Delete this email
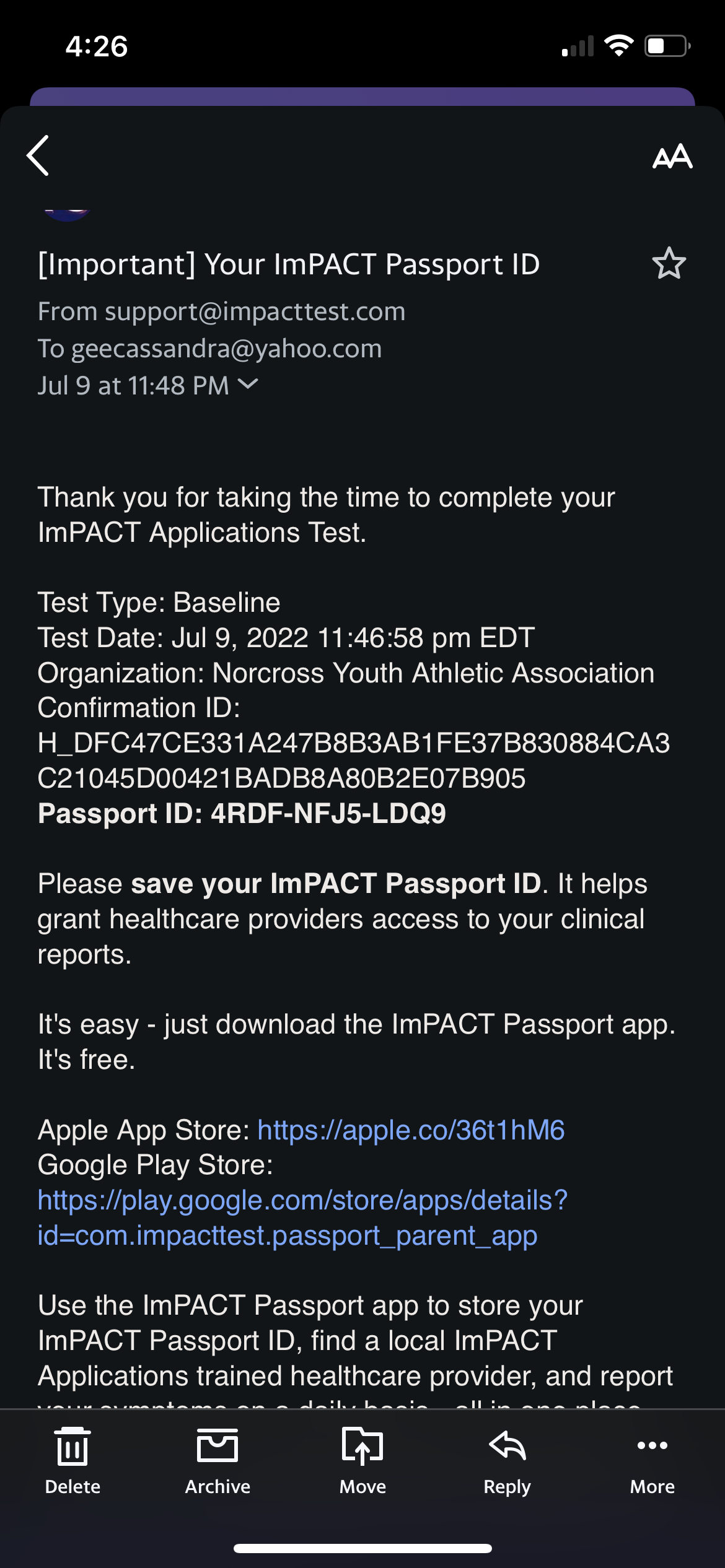 pos(72,1460)
